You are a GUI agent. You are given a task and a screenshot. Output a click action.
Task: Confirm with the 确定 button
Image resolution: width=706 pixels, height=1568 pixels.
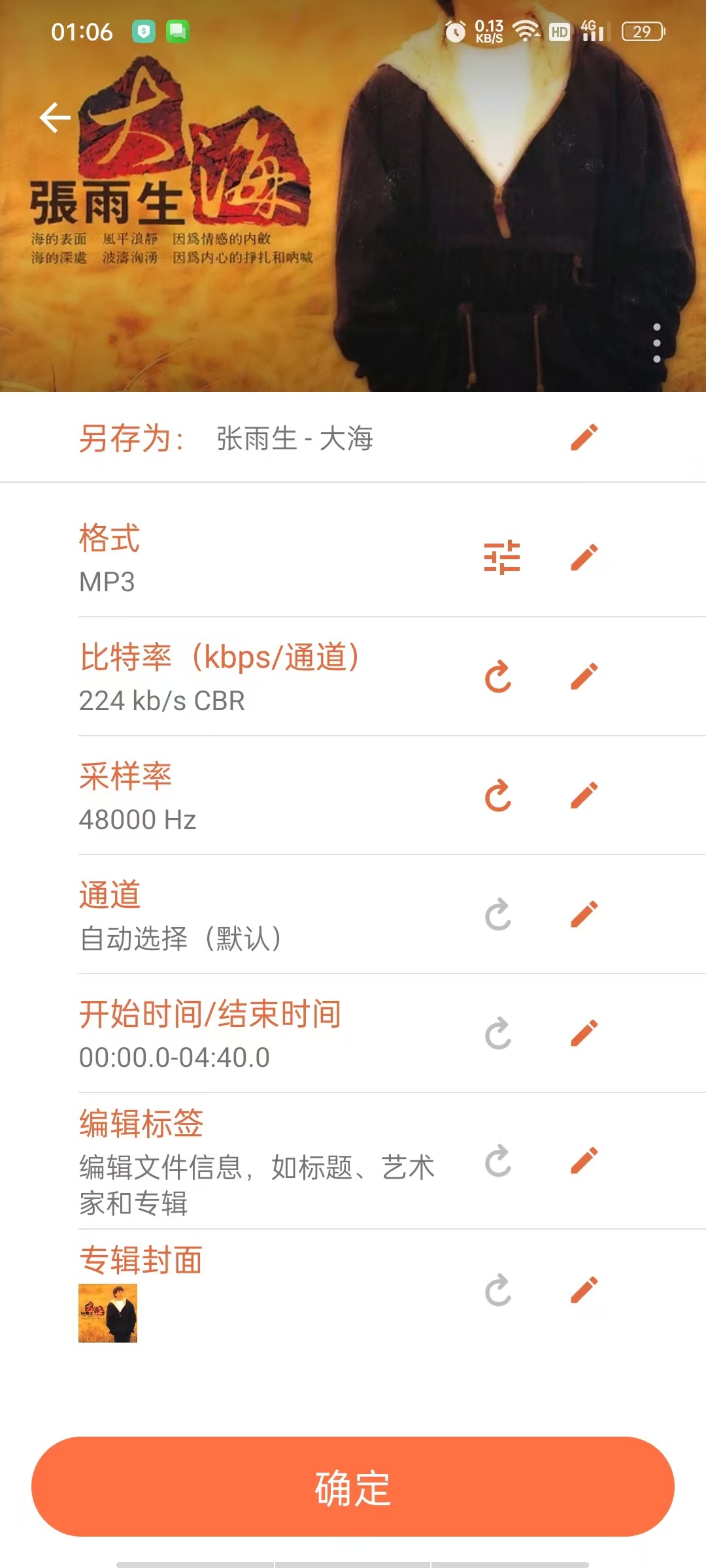click(x=353, y=1486)
